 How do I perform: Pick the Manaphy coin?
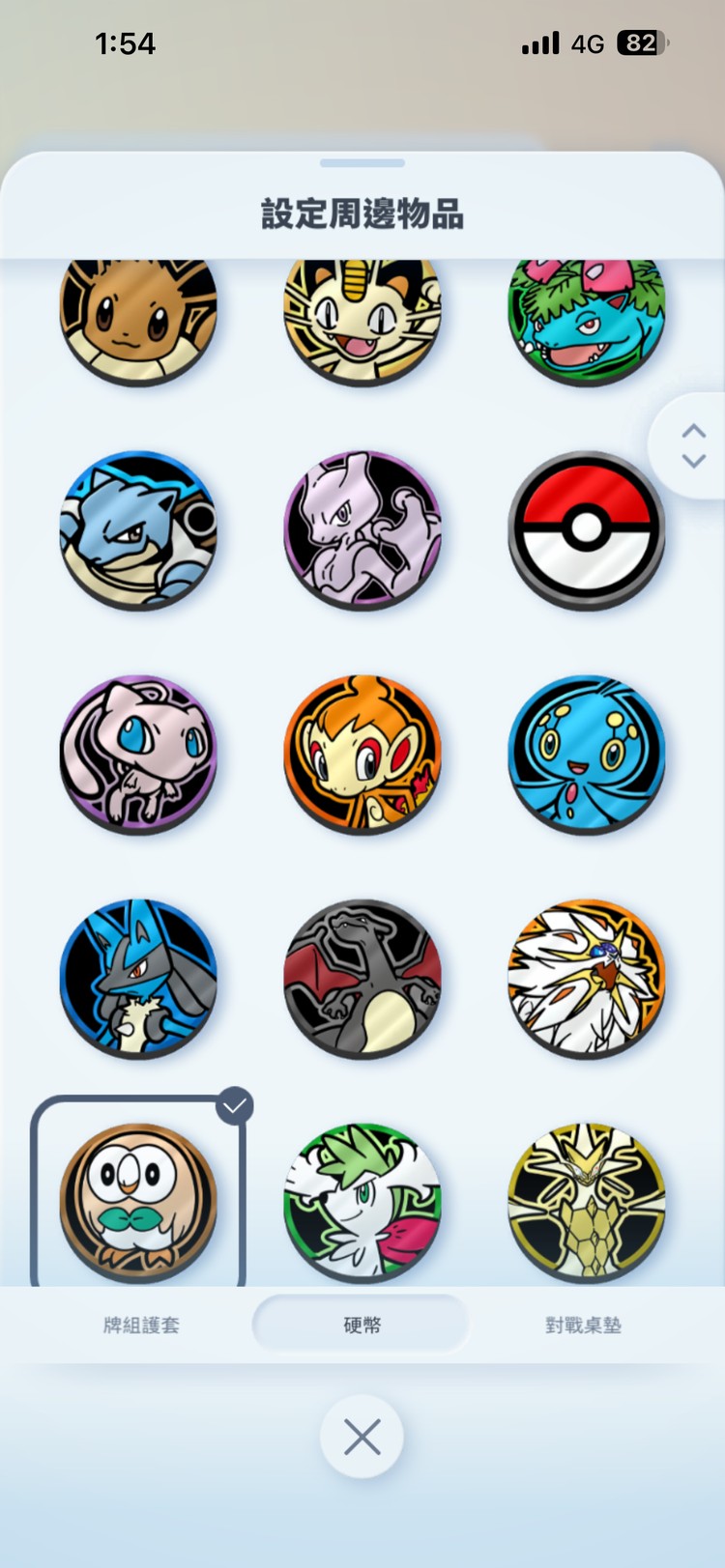(x=587, y=754)
